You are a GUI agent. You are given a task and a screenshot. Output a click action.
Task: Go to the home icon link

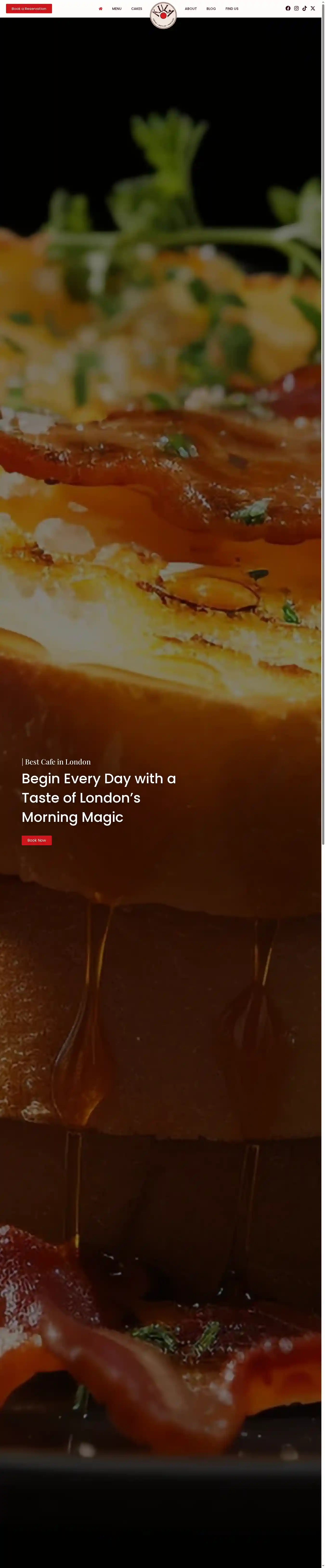[x=100, y=8]
